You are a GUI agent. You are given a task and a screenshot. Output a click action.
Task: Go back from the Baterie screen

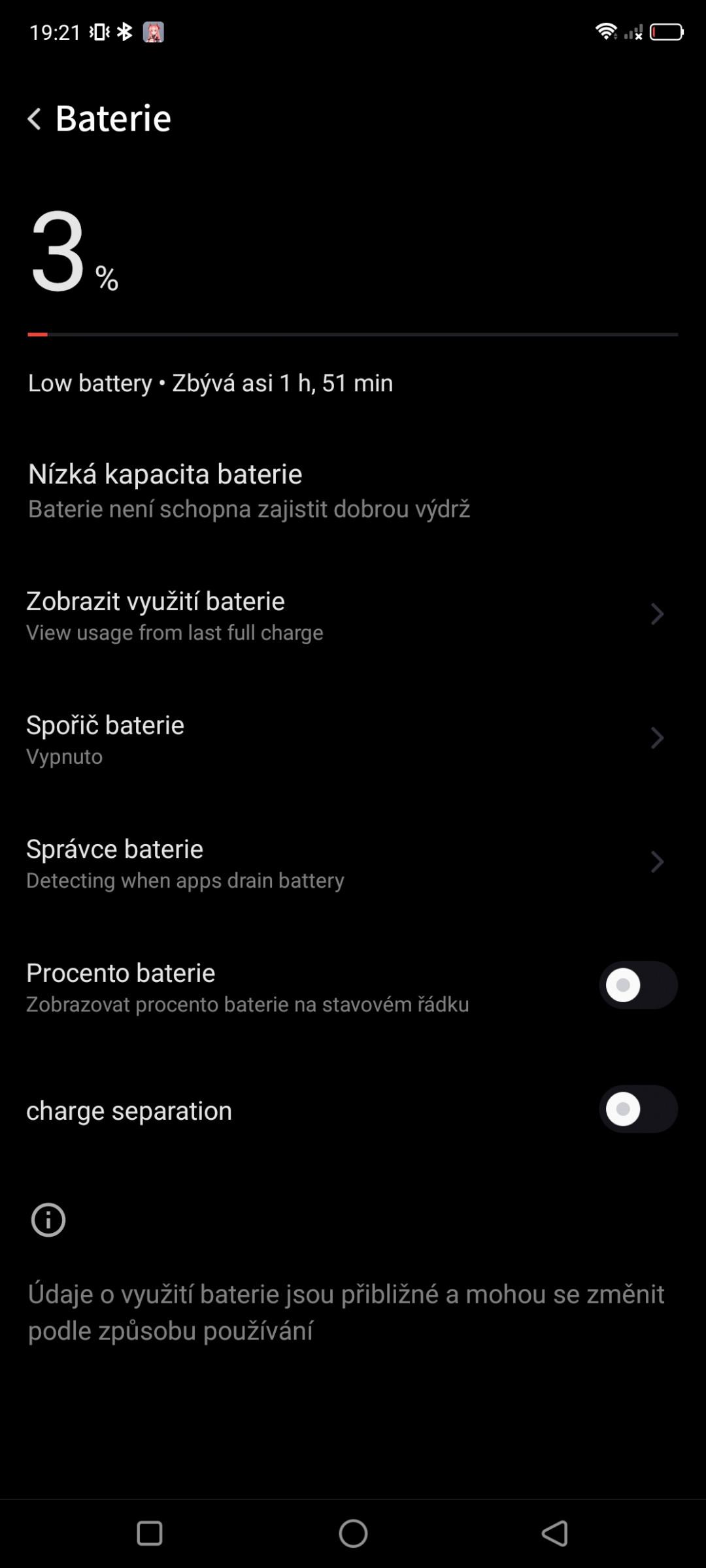[x=35, y=119]
